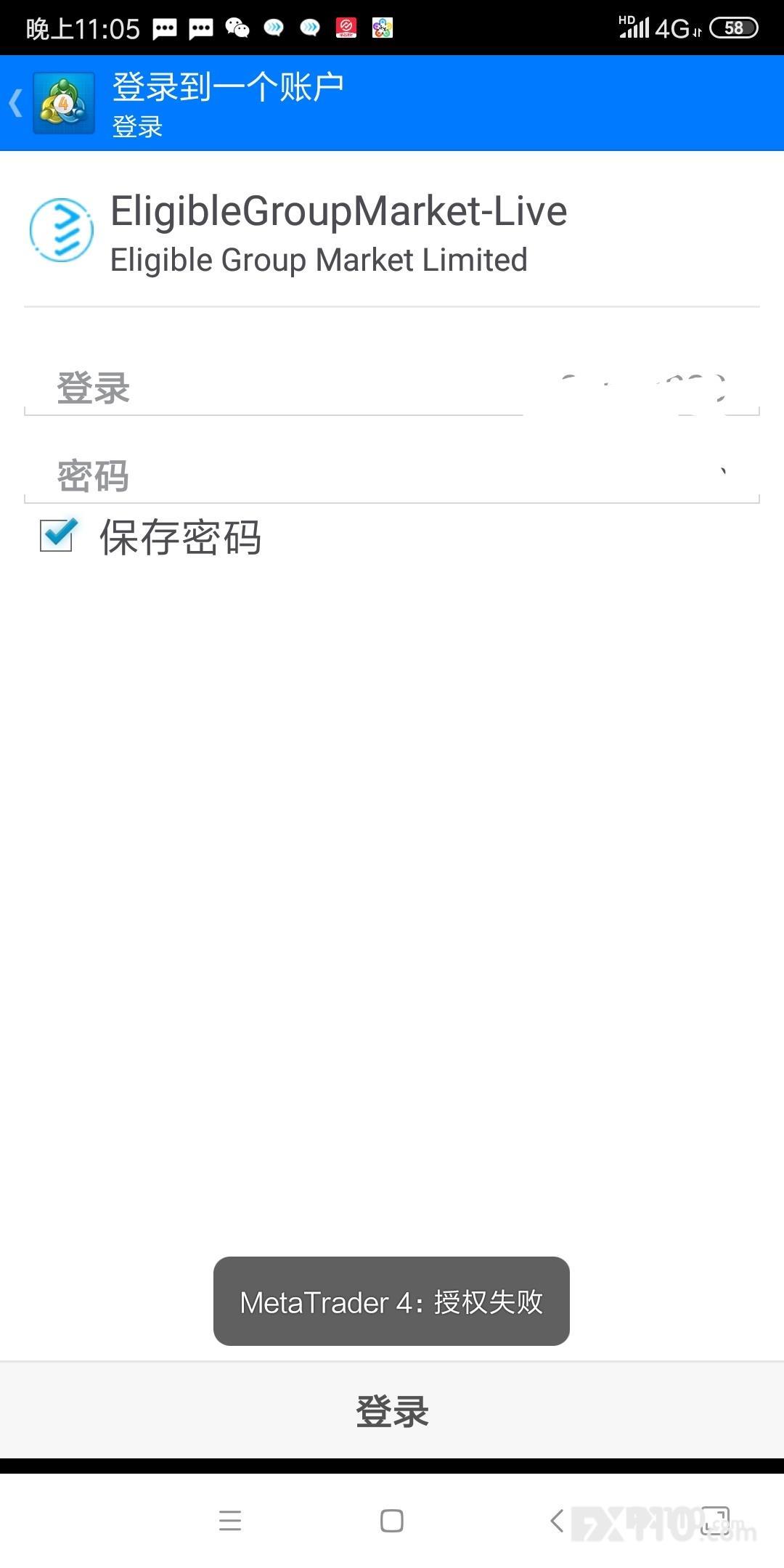The width and height of the screenshot is (784, 1568).
Task: Tap the battery indicator showing 58
Action: [733, 28]
